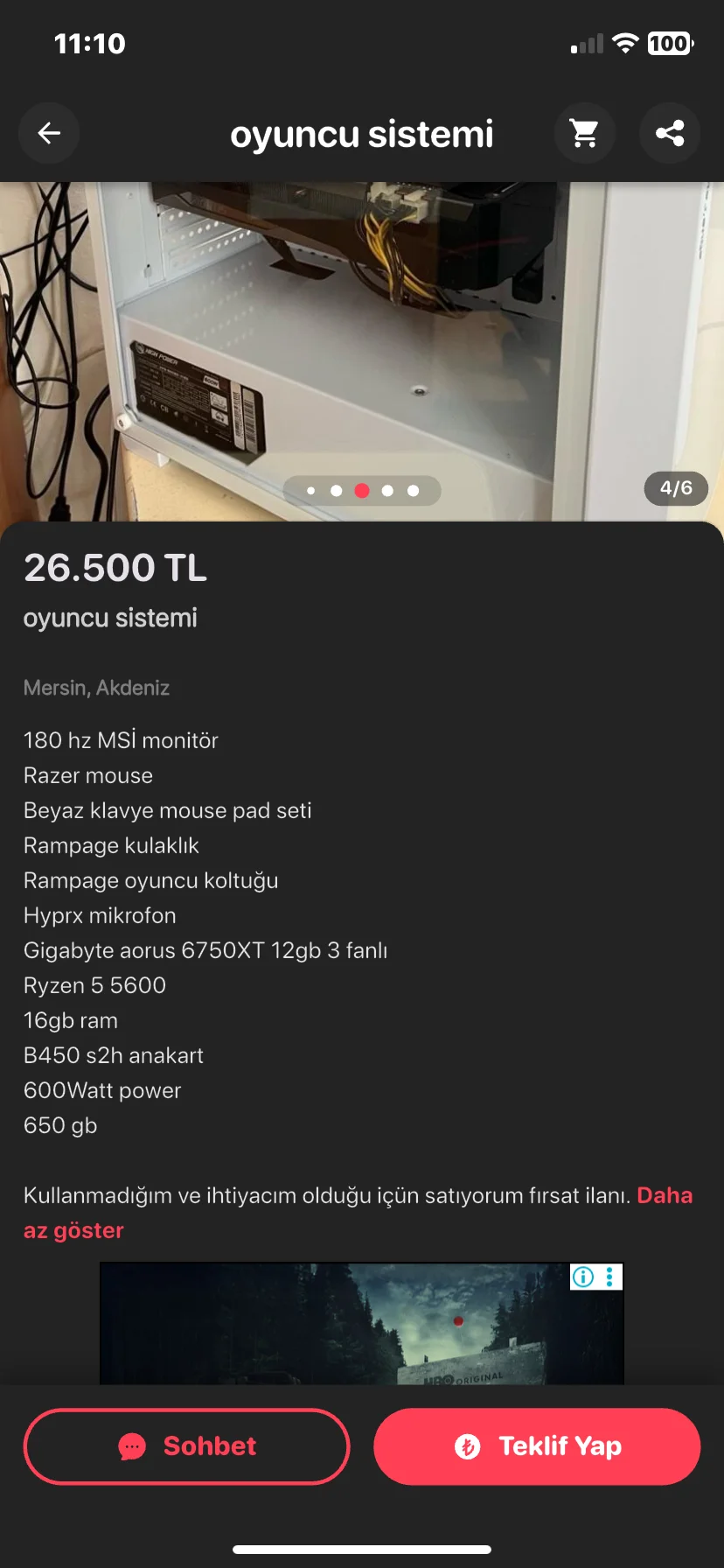Open the ad options three-dot menu

(x=609, y=1277)
